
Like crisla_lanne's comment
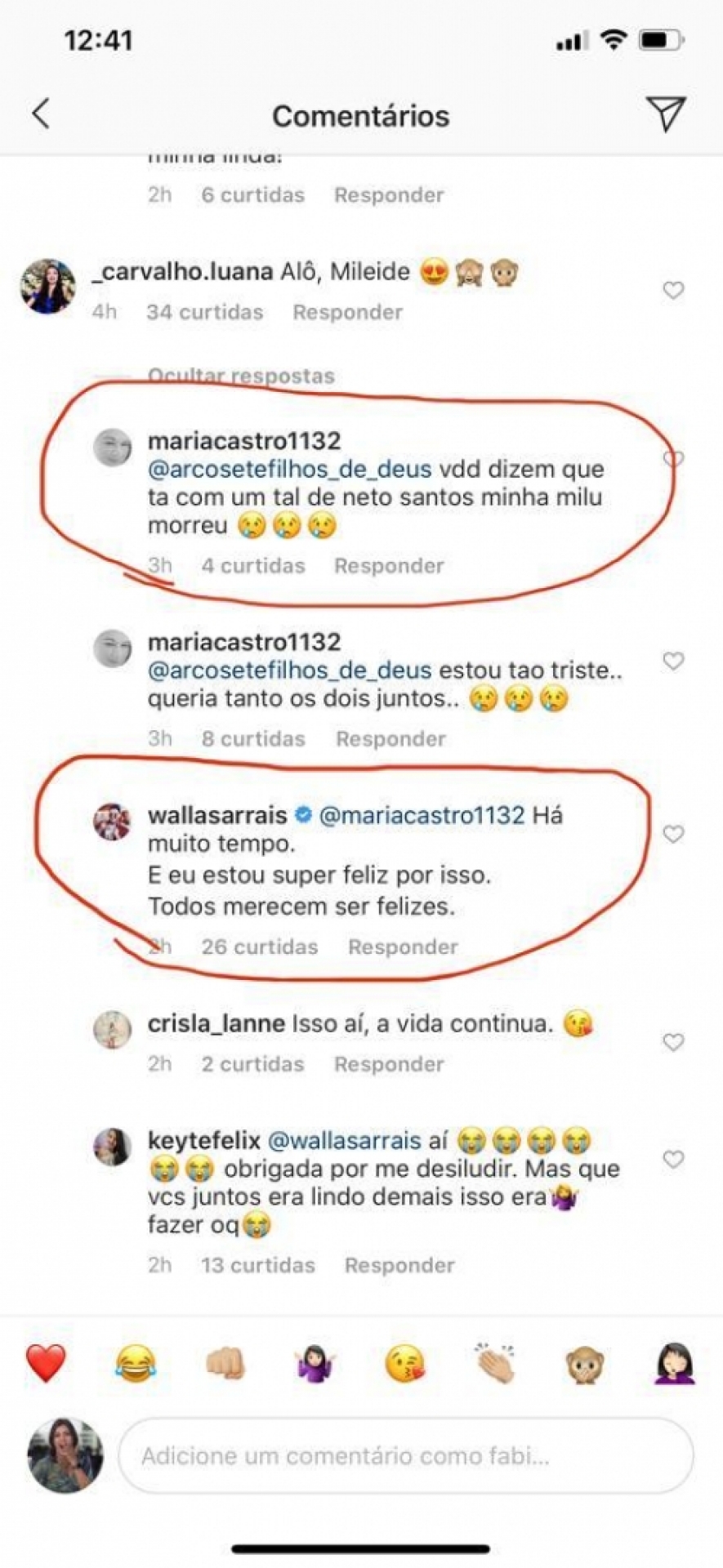click(x=673, y=1042)
